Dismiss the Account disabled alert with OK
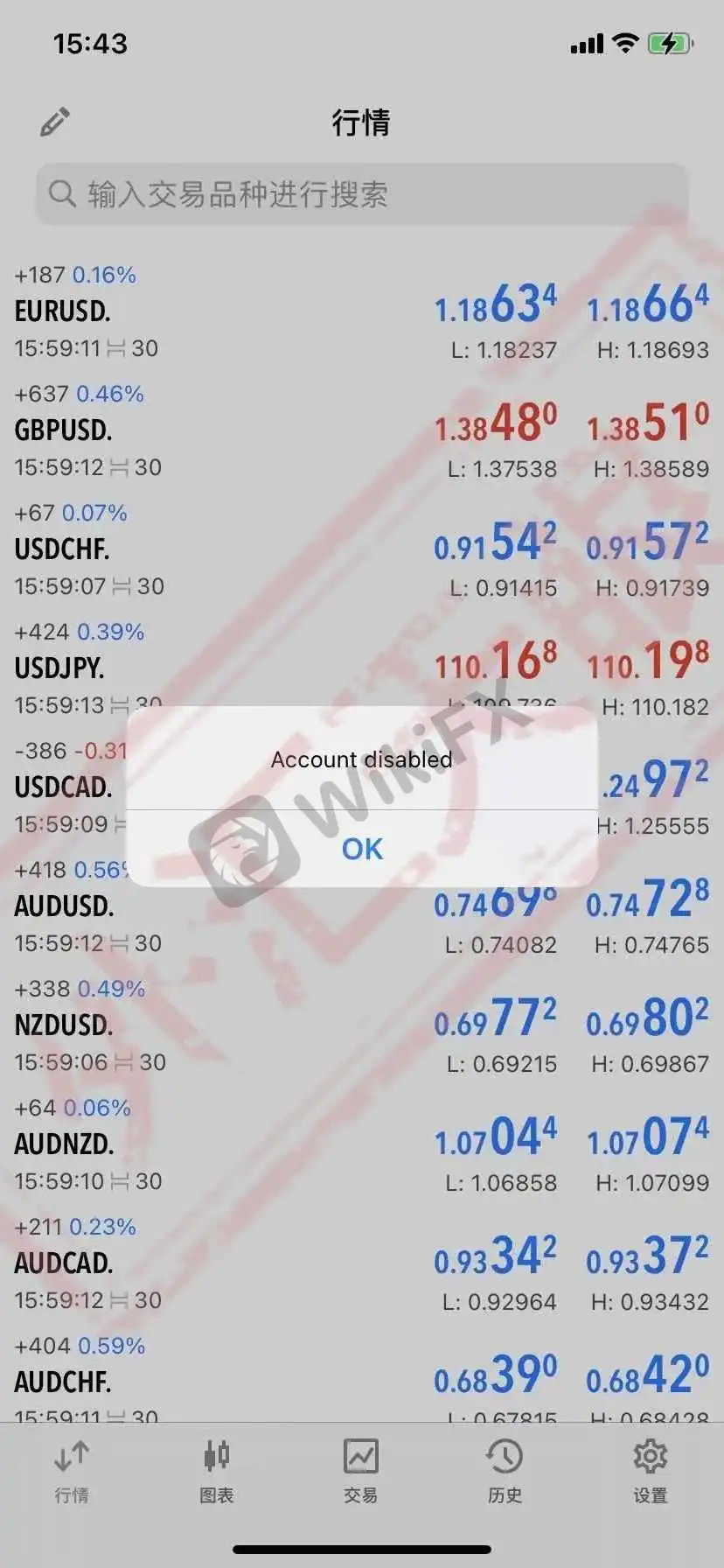 (362, 849)
